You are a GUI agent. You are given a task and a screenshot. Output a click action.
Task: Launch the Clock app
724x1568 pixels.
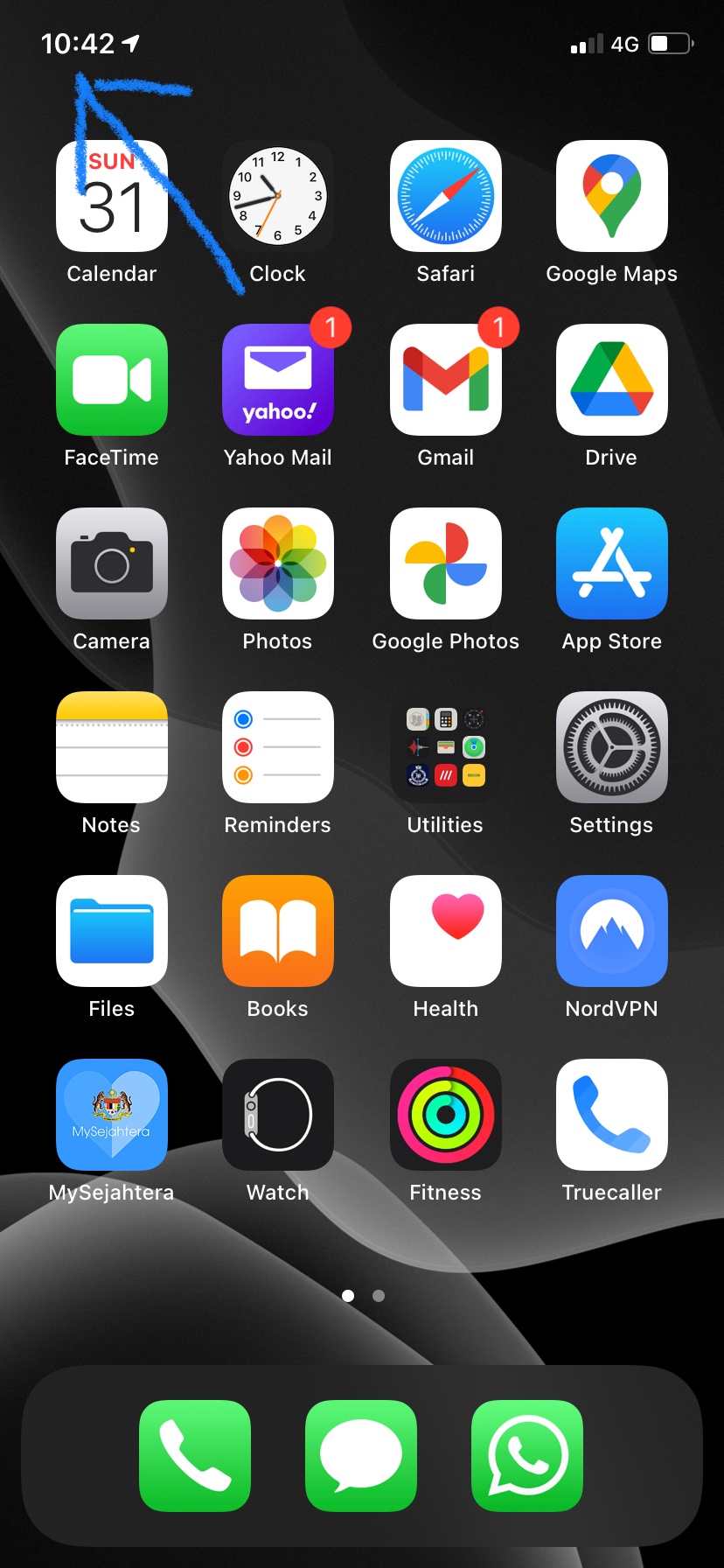[x=278, y=197]
